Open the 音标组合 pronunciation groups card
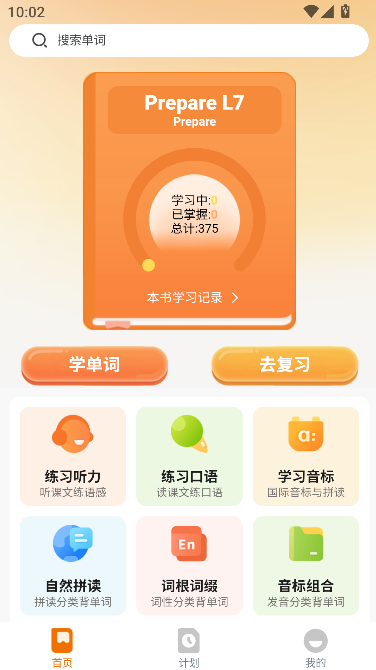 [306, 566]
